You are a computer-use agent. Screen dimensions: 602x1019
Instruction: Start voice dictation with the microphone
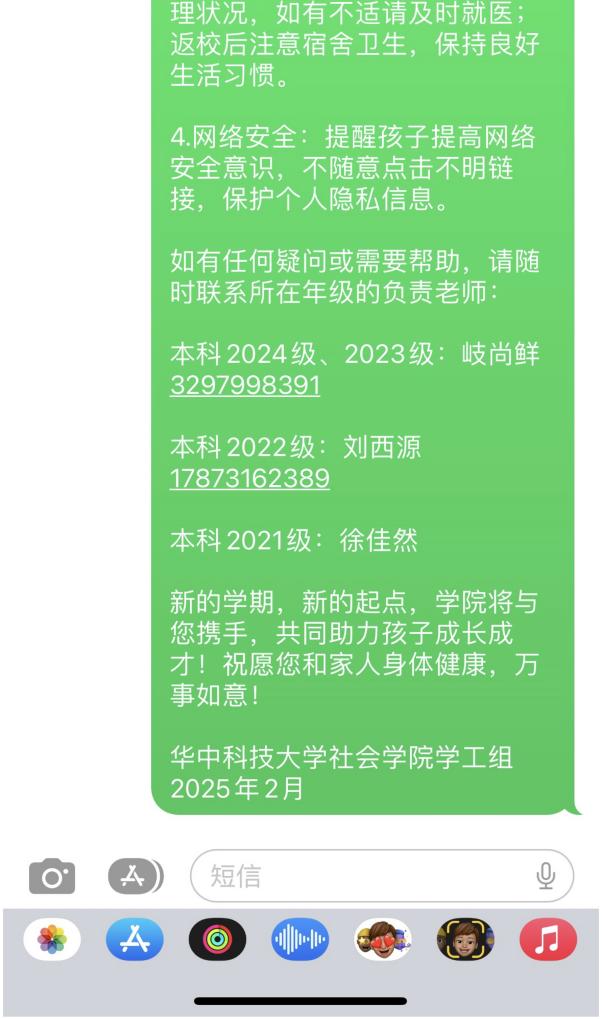pyautogui.click(x=545, y=876)
